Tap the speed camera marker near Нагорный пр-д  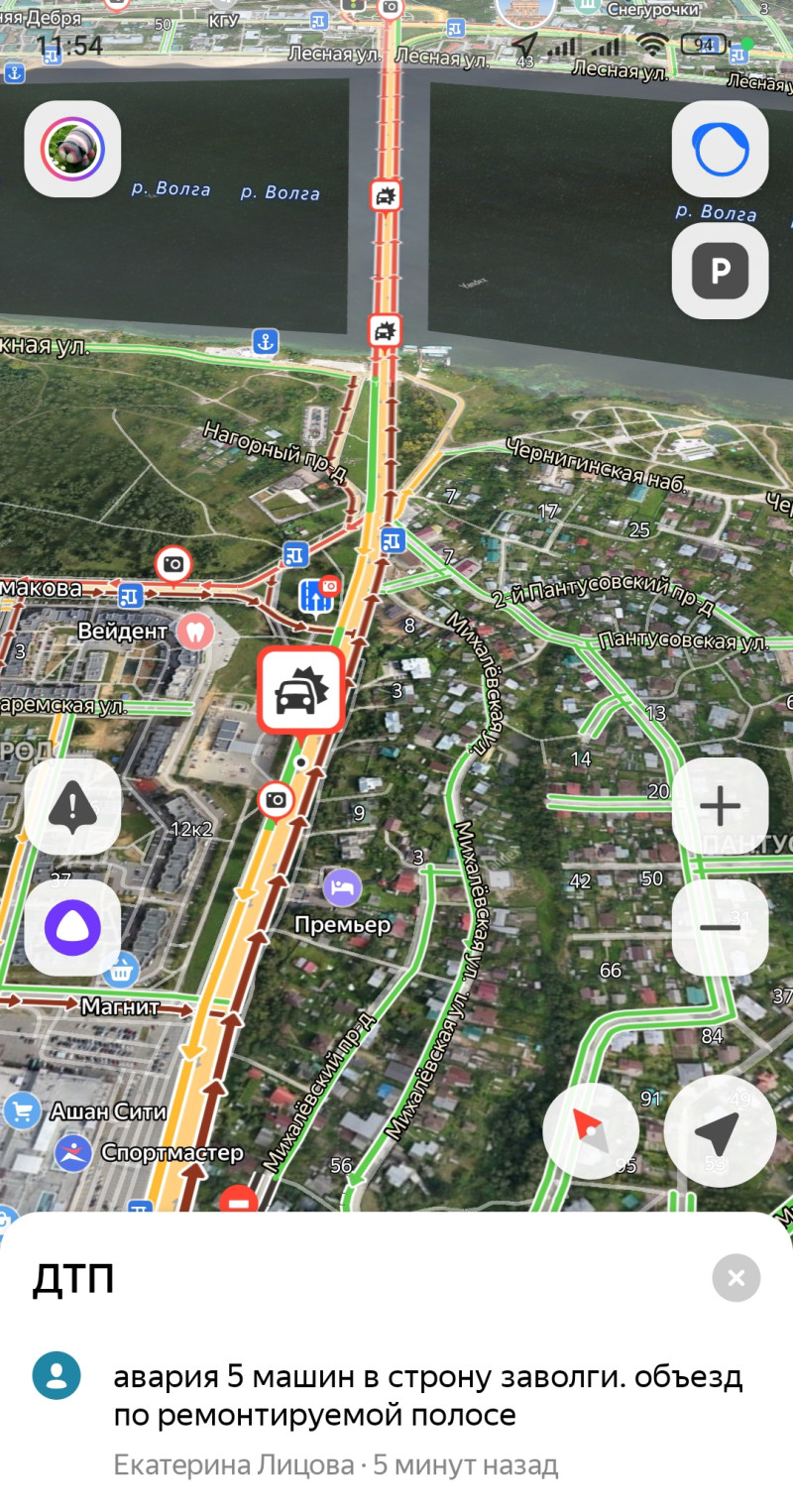click(x=173, y=564)
